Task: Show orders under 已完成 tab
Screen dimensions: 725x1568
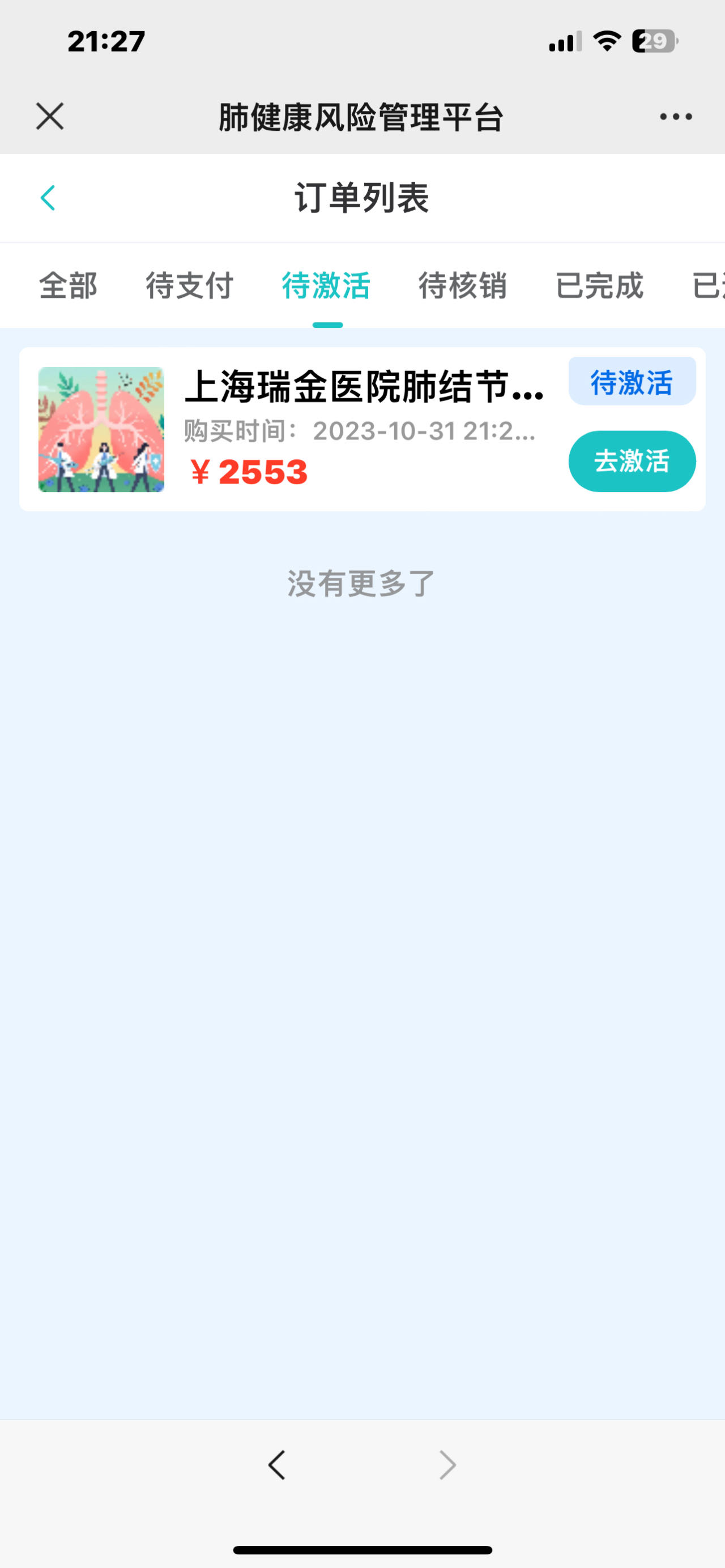Action: 599,285
